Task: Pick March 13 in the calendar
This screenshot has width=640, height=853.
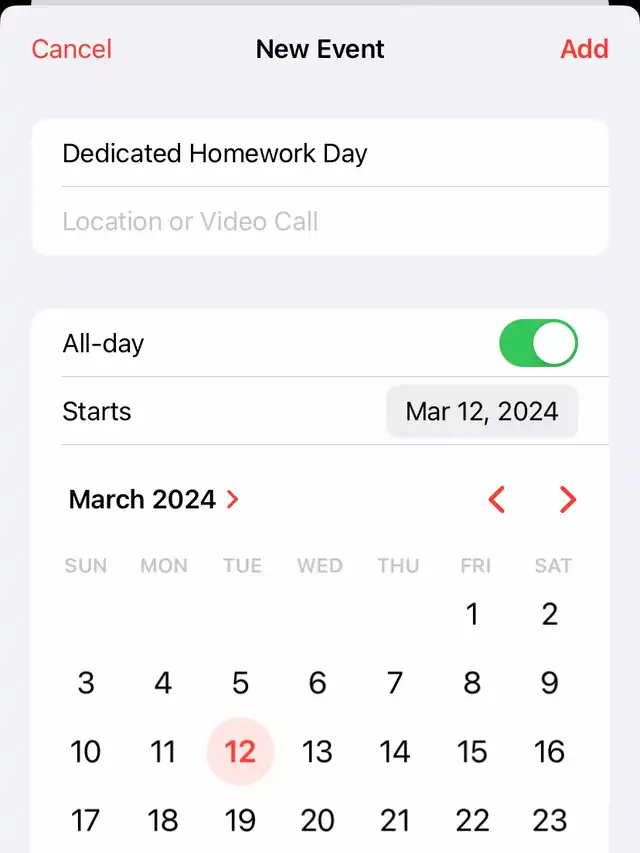Action: pyautogui.click(x=317, y=751)
